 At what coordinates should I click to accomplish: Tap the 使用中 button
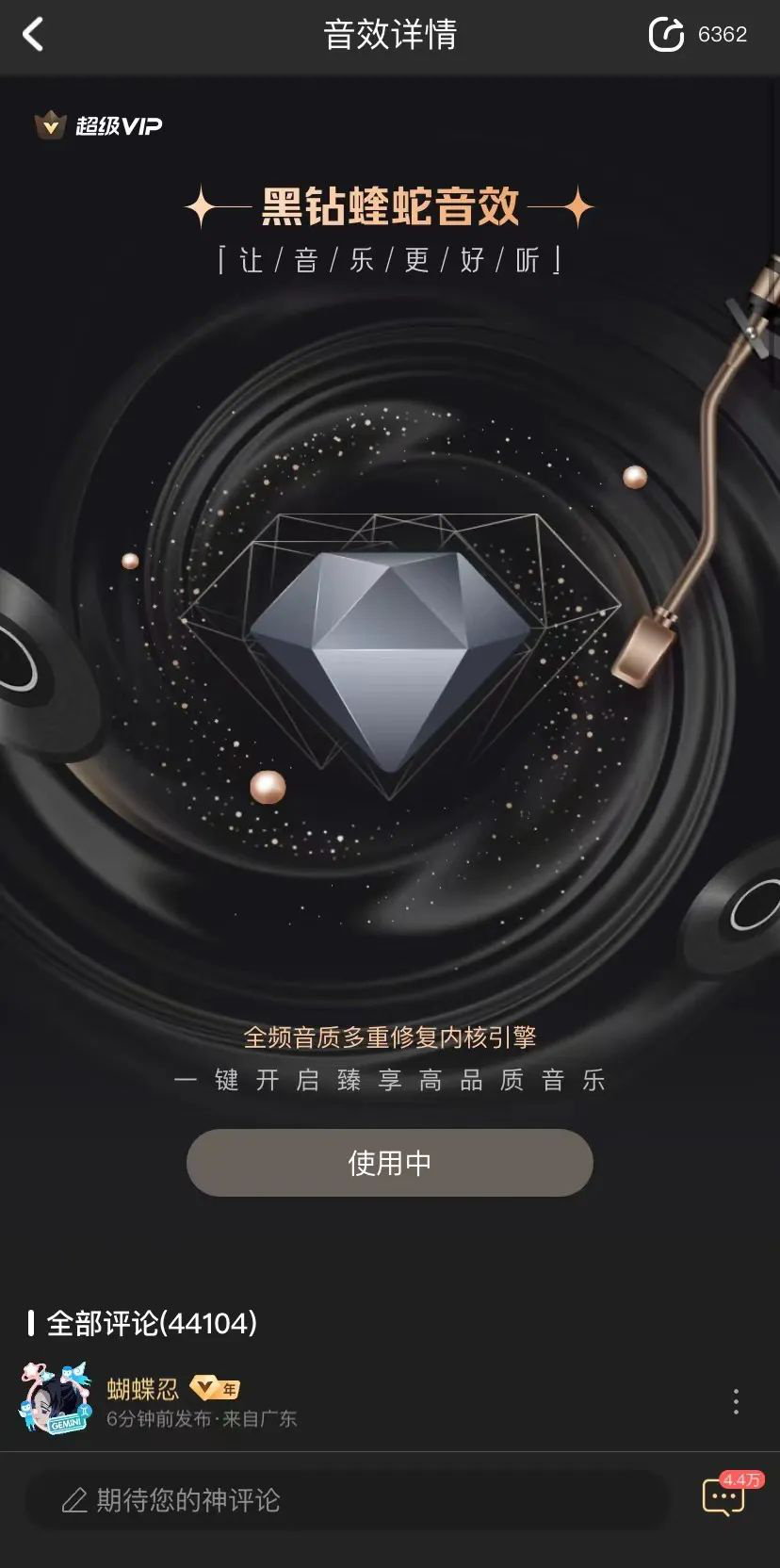tap(389, 1163)
